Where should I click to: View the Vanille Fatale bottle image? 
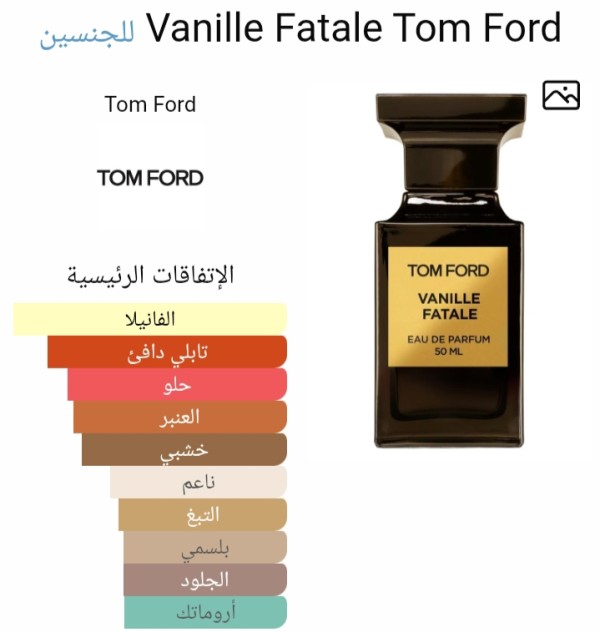pos(450,270)
